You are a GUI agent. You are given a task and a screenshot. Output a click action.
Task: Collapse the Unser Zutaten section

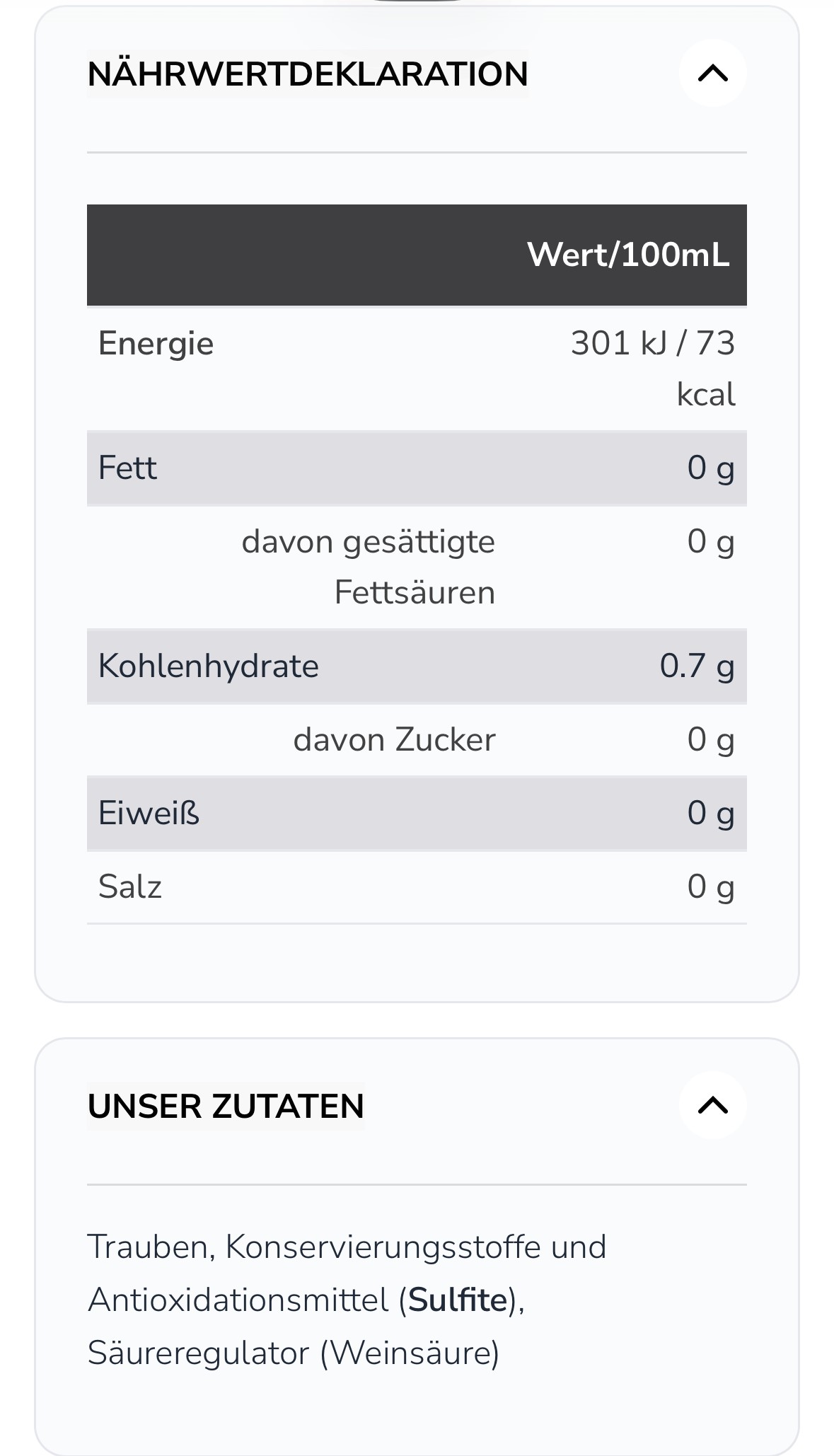point(712,1105)
